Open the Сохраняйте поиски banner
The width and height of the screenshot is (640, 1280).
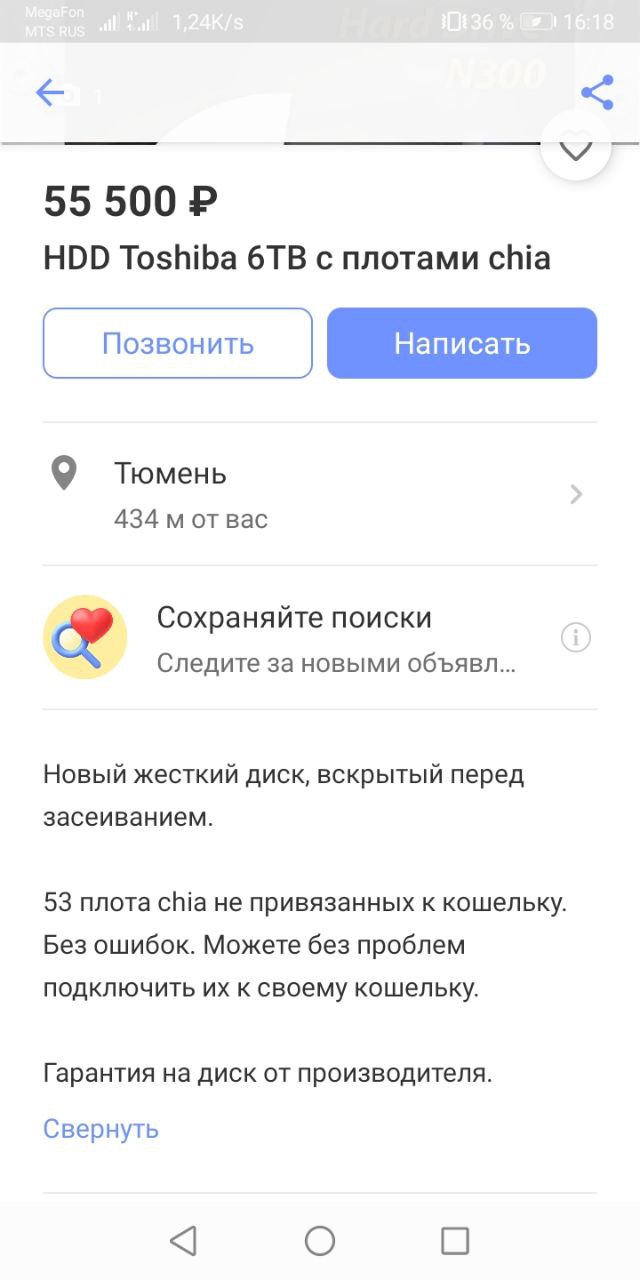point(320,638)
